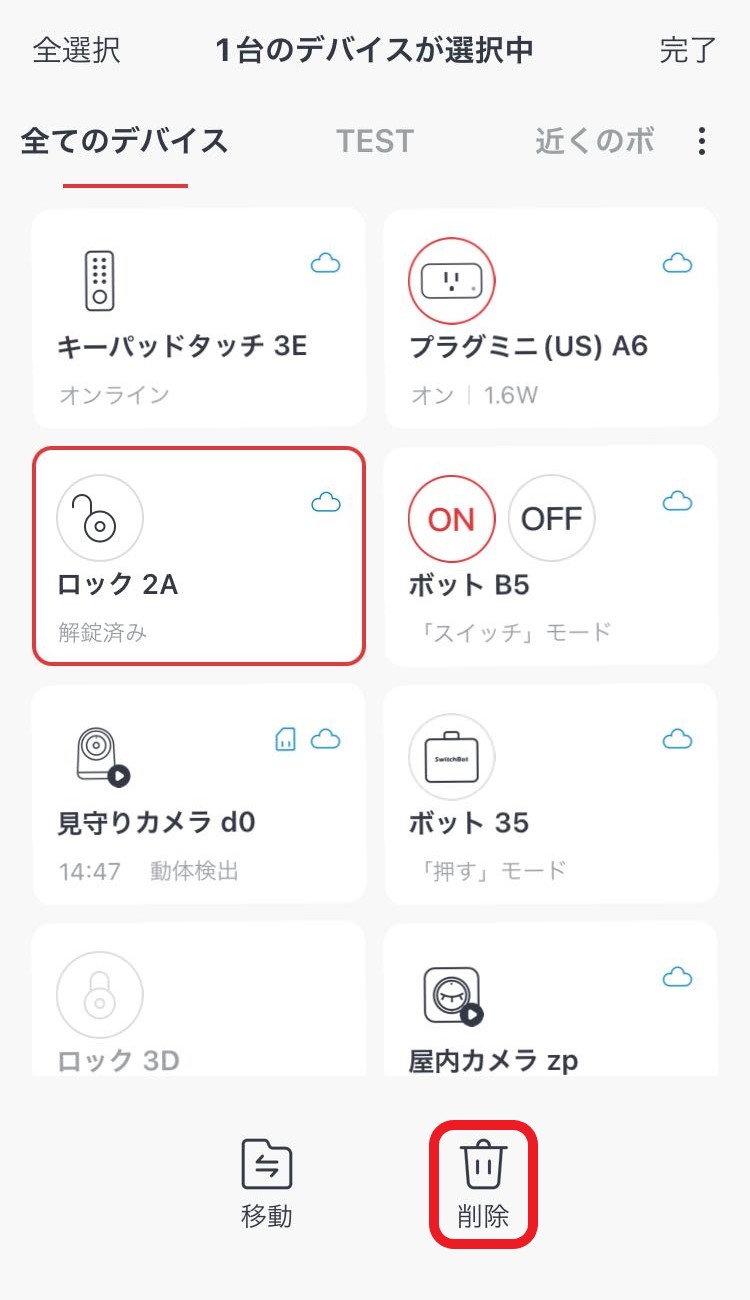Select the ボット 35 card

tap(551, 794)
